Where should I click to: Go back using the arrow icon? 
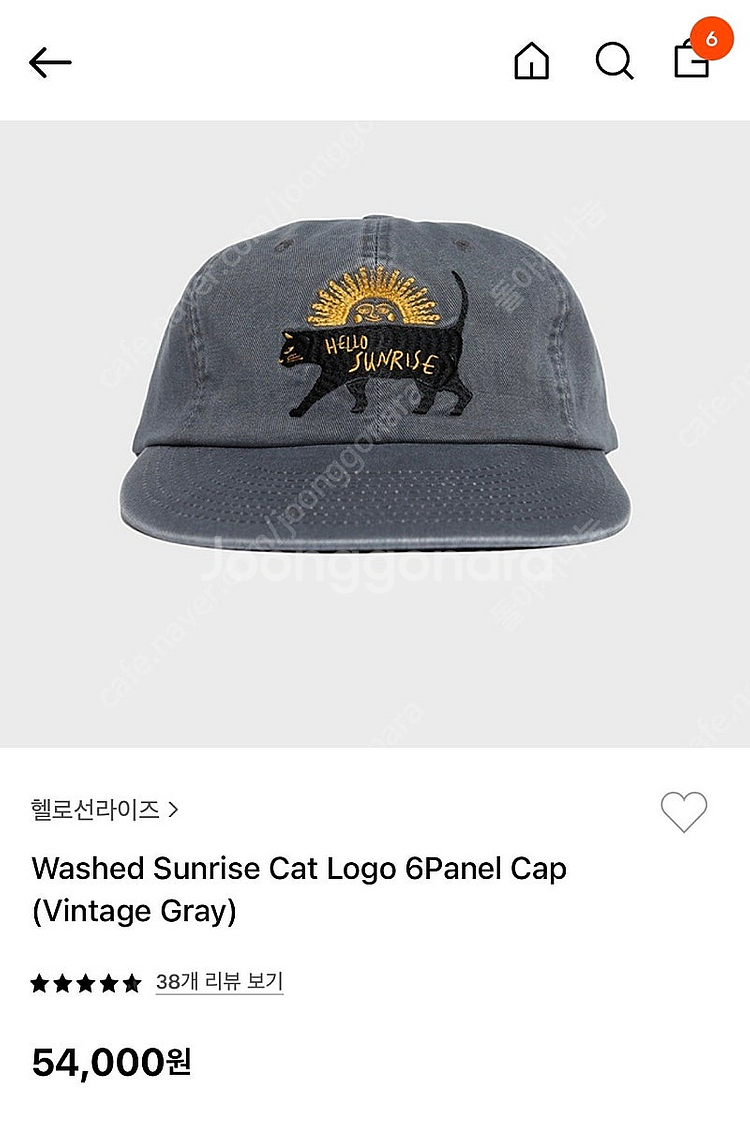tap(50, 63)
